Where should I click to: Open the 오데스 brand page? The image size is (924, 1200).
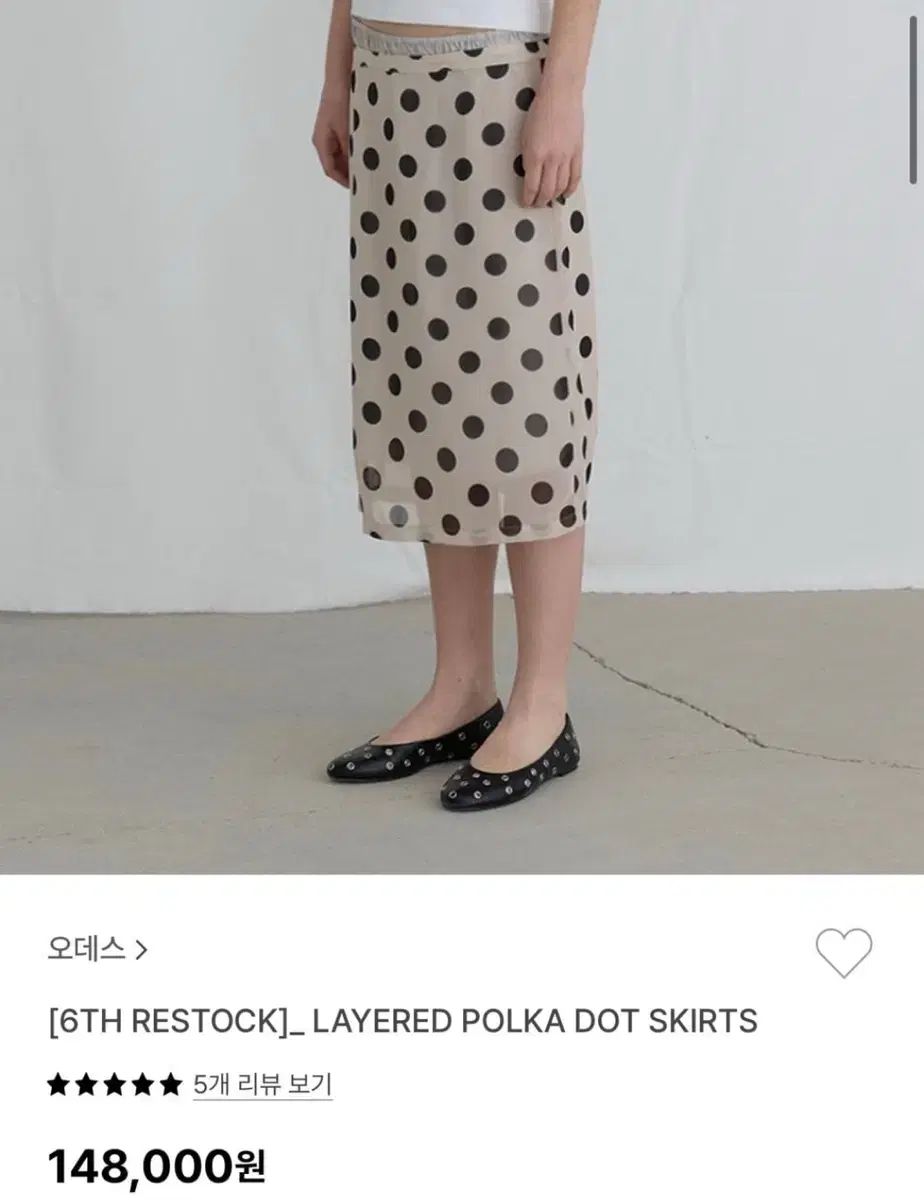[97, 949]
